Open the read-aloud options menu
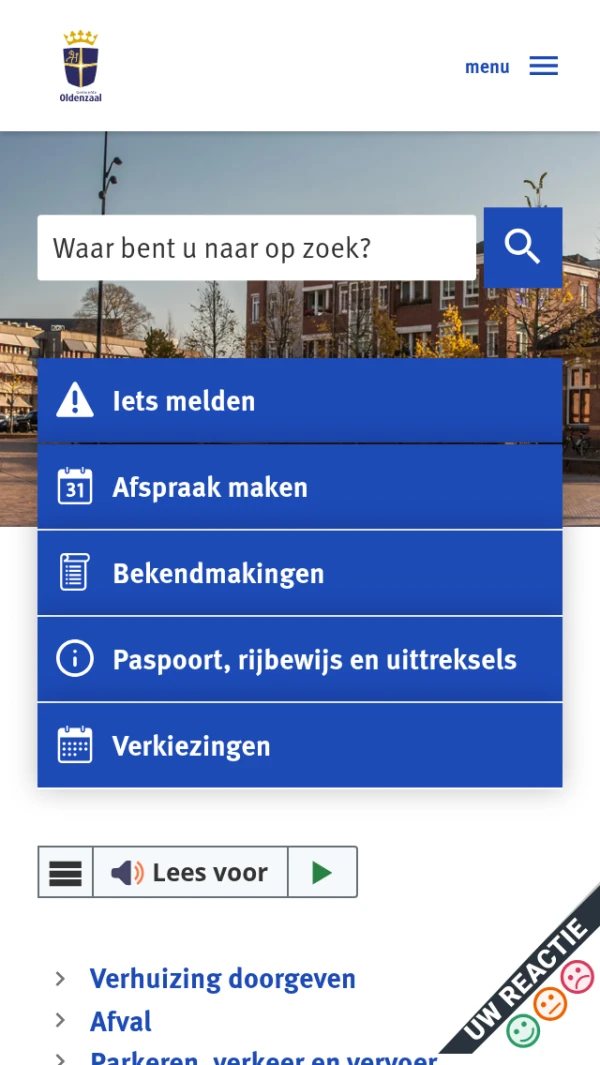The image size is (600, 1065). point(66,872)
